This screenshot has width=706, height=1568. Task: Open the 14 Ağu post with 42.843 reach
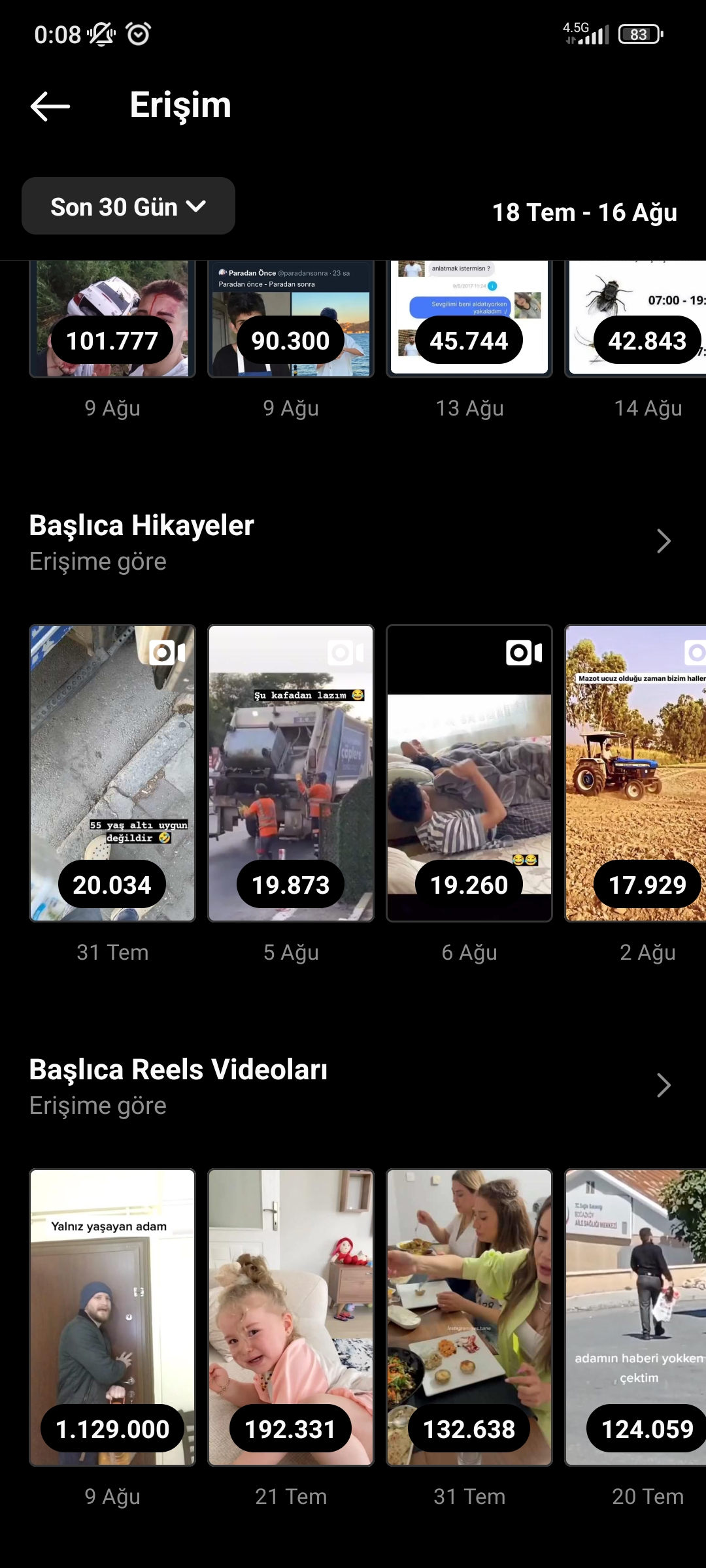(x=635, y=319)
